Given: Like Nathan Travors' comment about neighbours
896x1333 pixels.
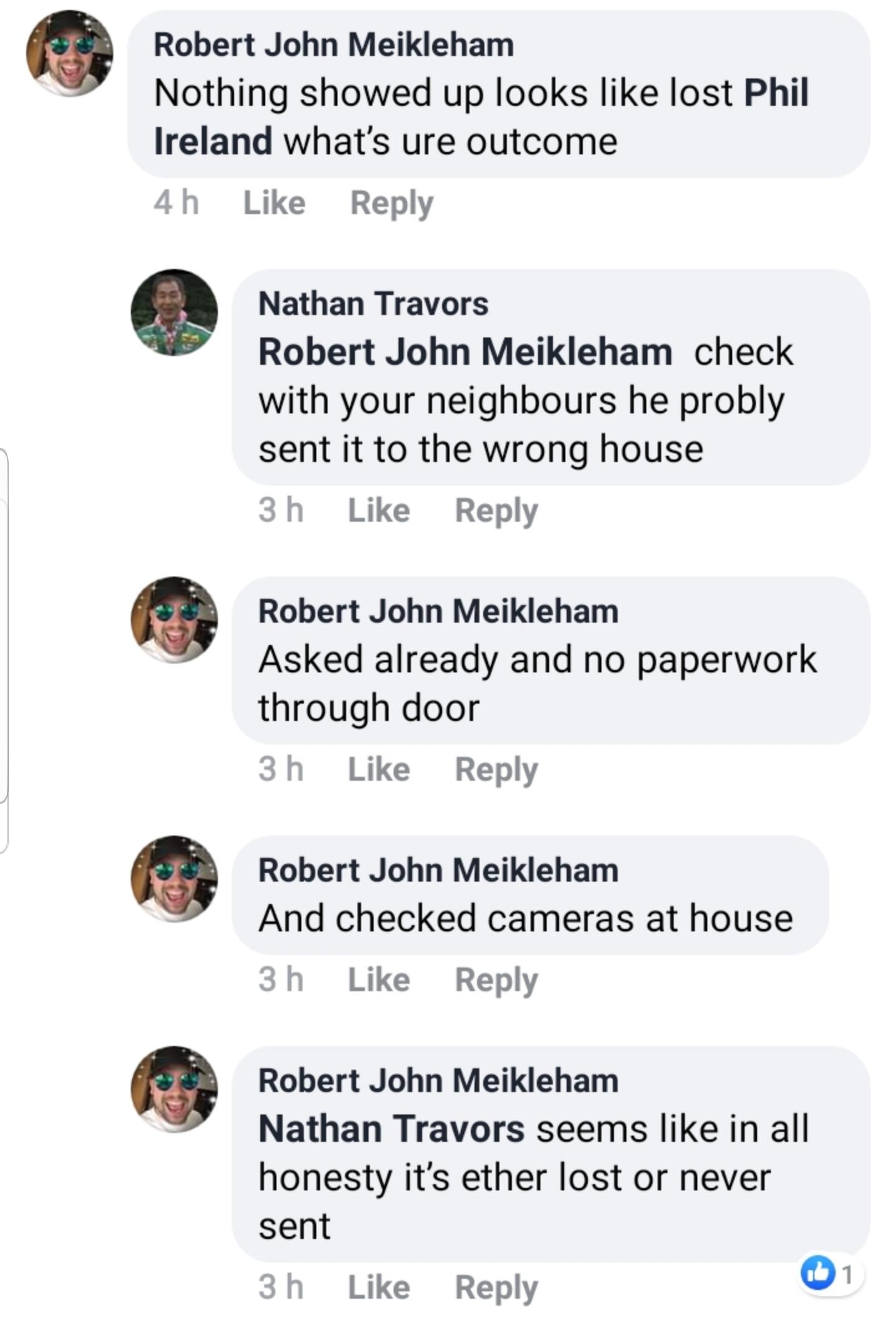Looking at the screenshot, I should pos(379,511).
